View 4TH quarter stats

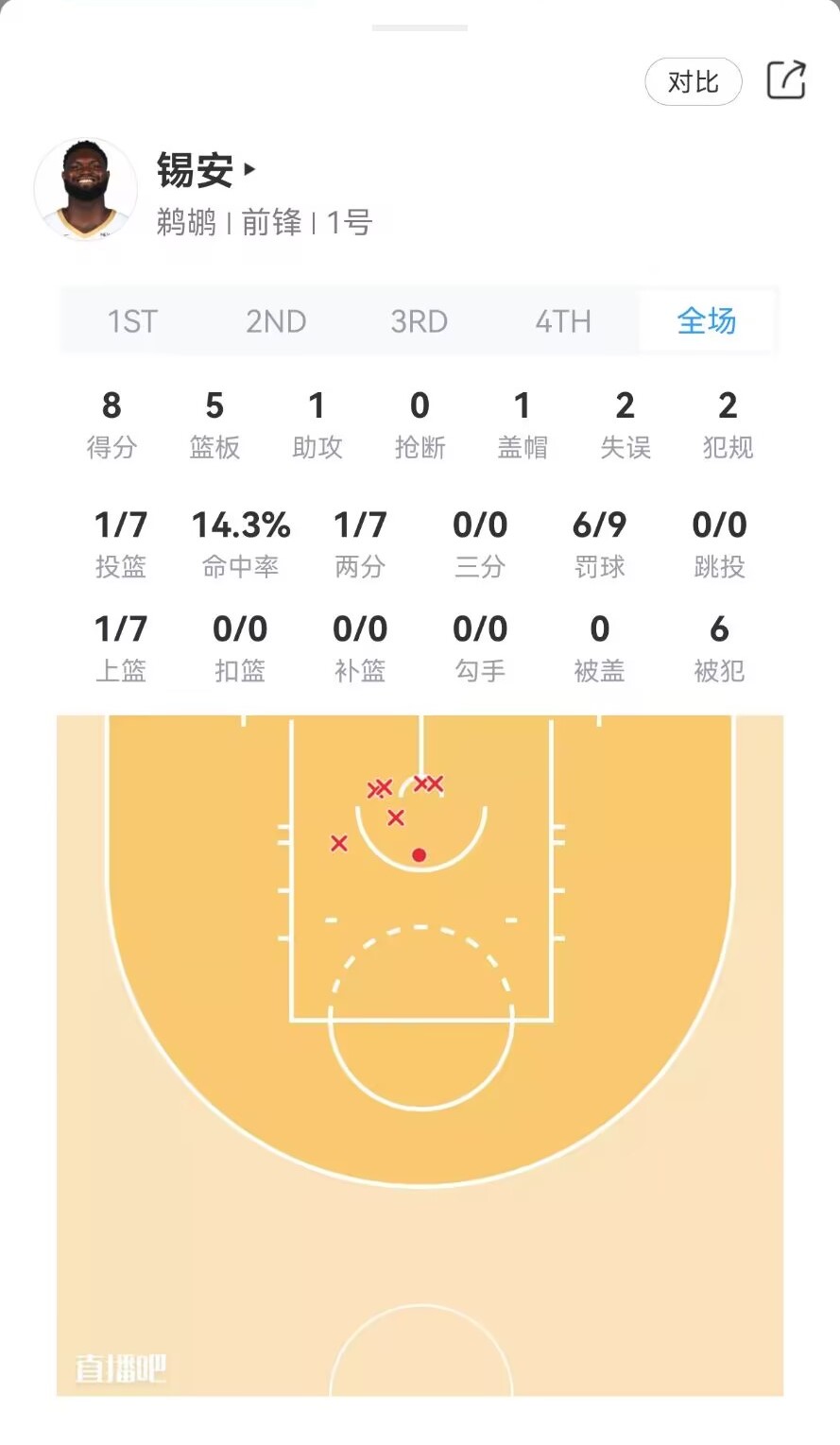(x=563, y=321)
